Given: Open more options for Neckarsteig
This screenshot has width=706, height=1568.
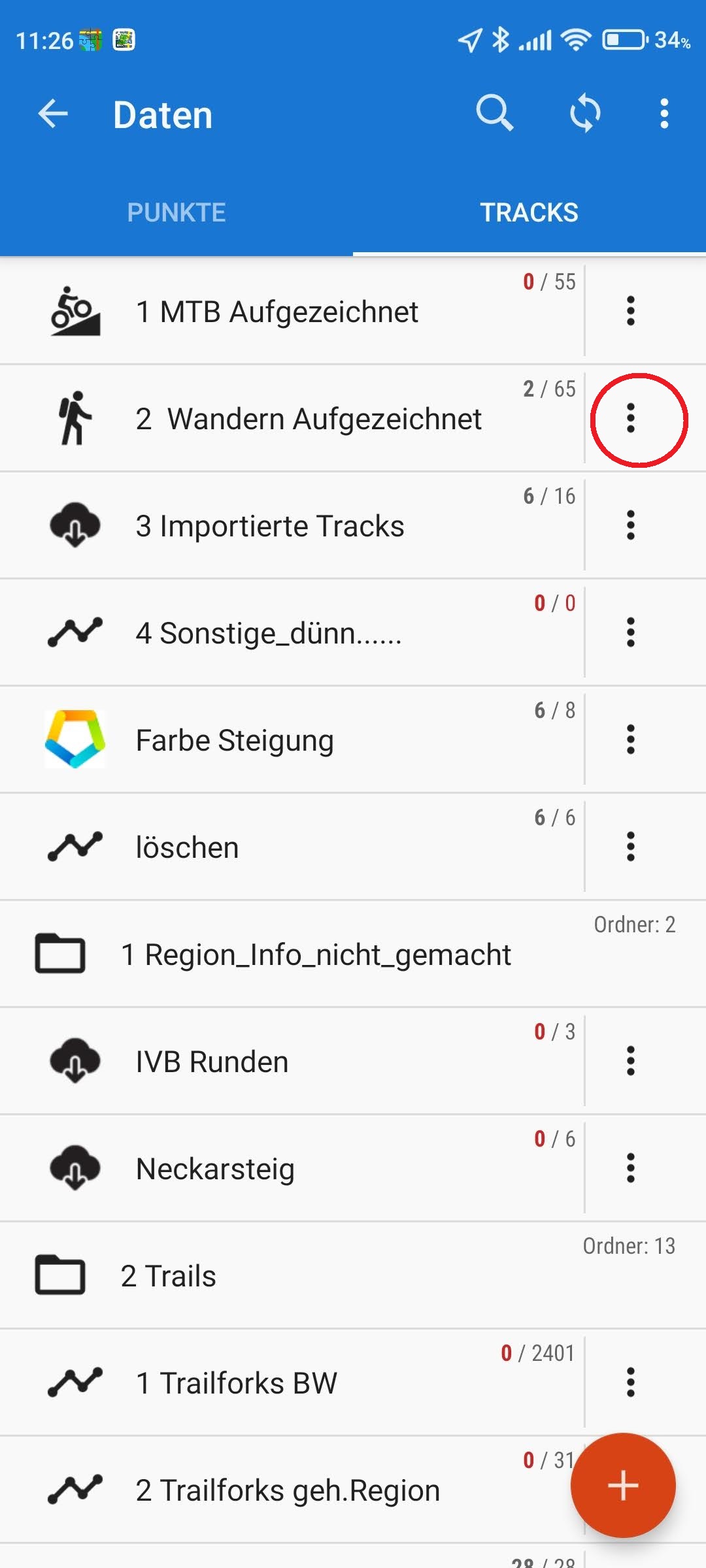Looking at the screenshot, I should [x=631, y=1168].
